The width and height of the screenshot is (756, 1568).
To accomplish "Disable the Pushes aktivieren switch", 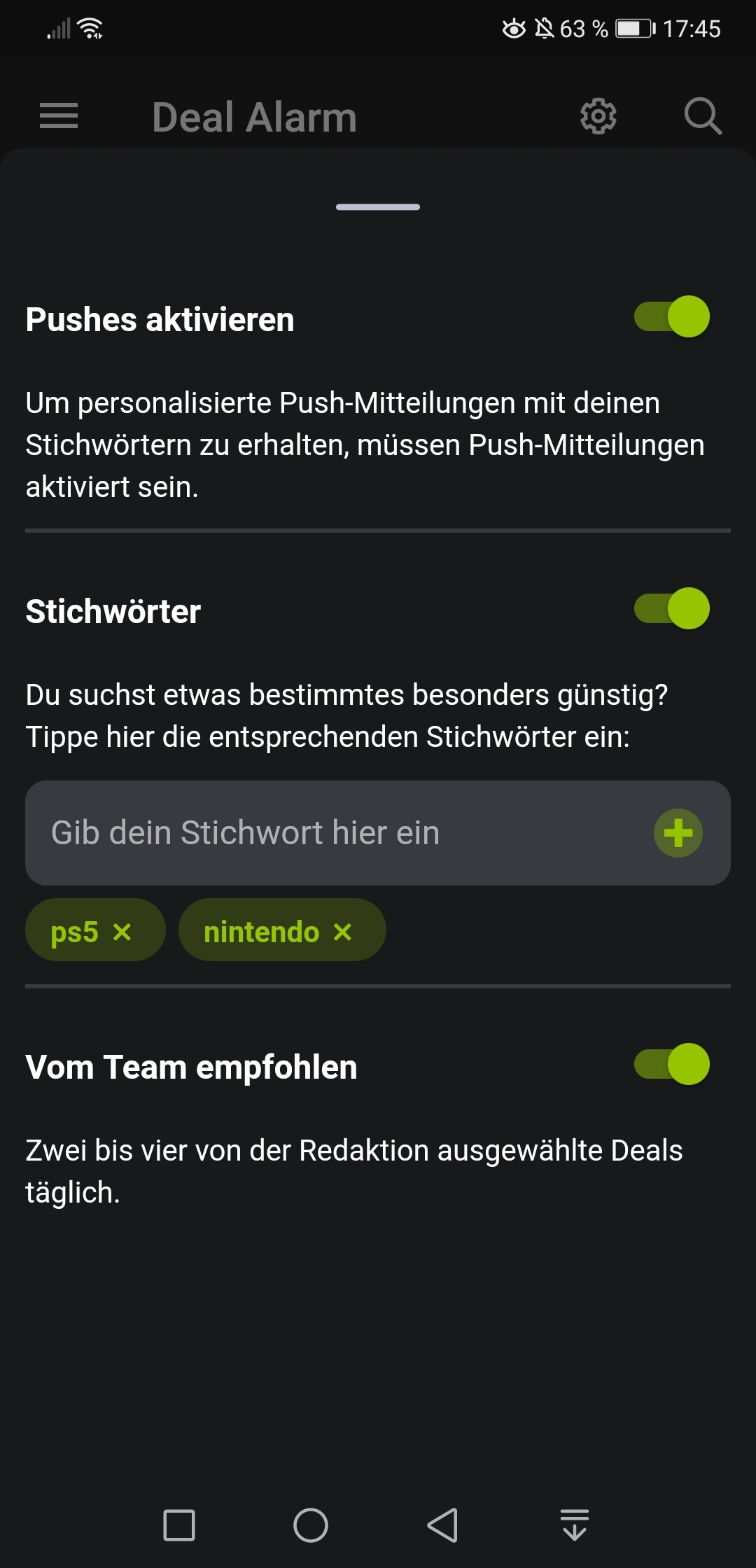I will [x=671, y=316].
